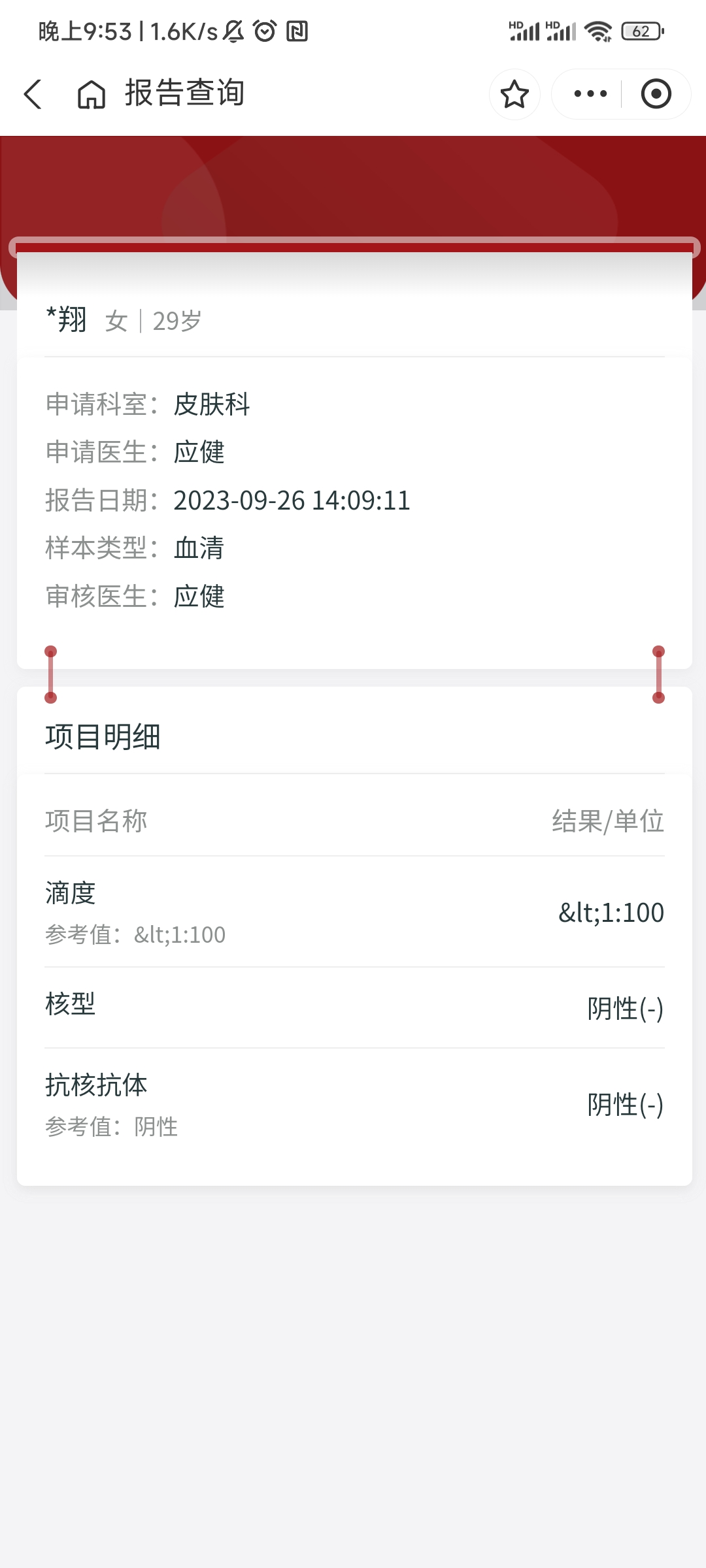
Task: Add this mini program to favorites
Action: [514, 94]
